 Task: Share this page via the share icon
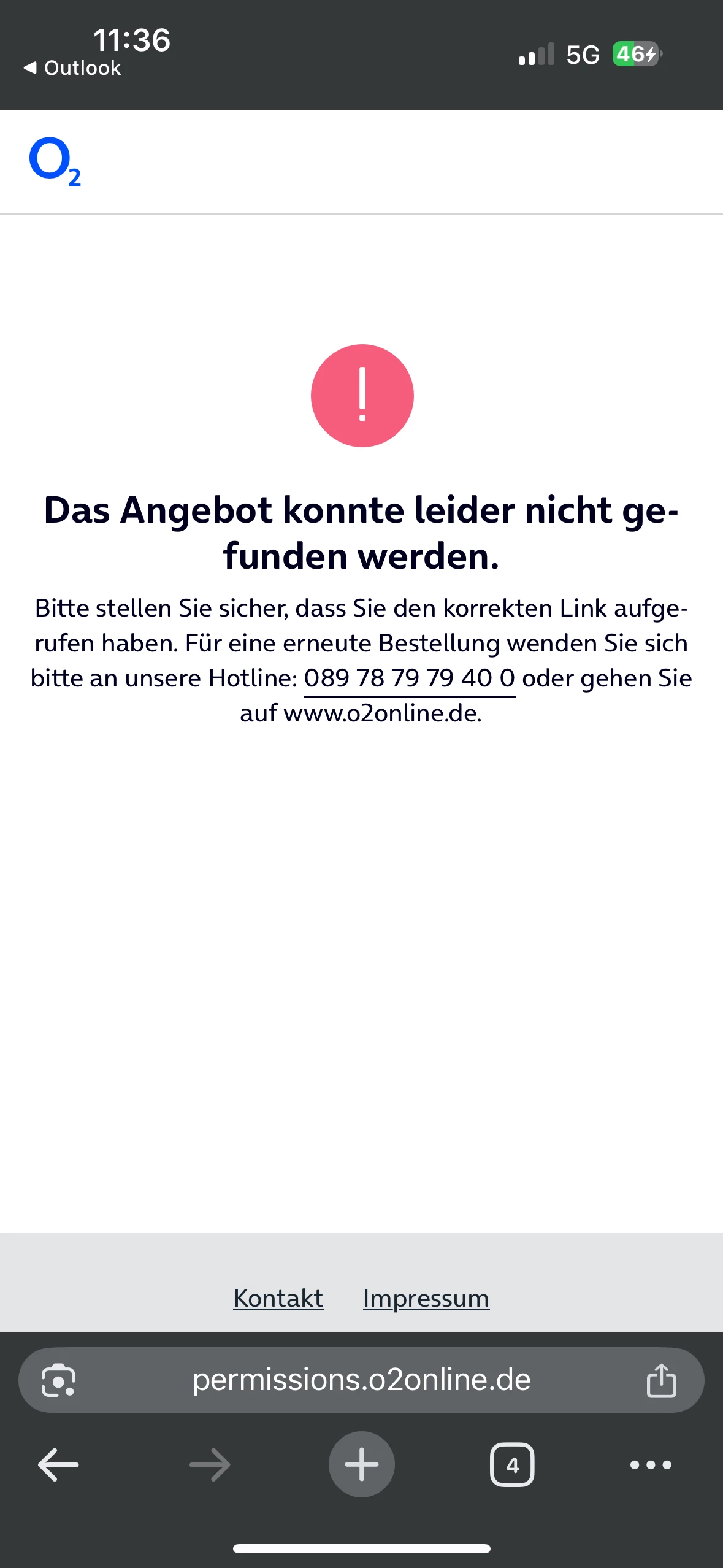(x=660, y=1380)
